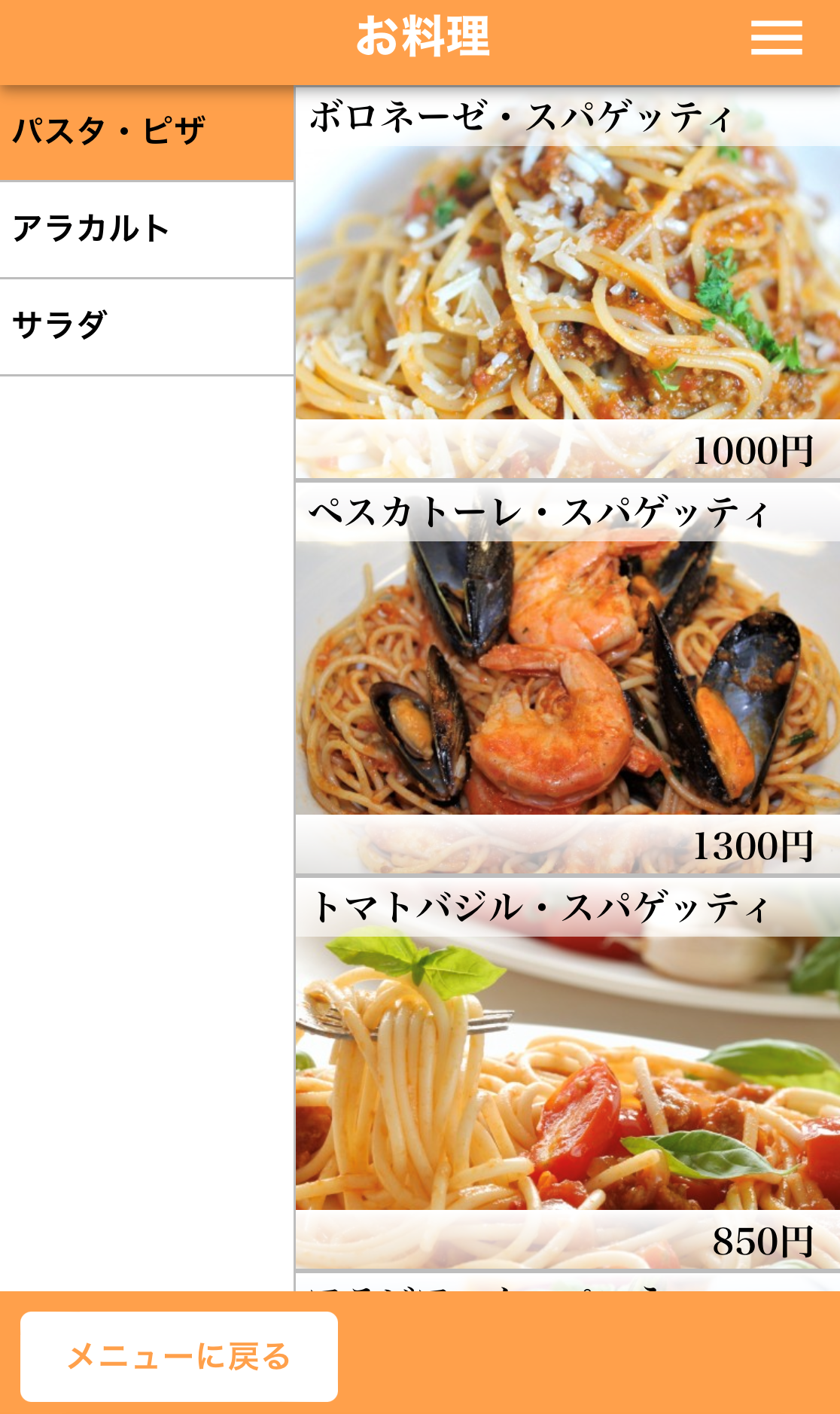
Task: Open the トマトバジル・スパゲッティ dish card
Action: coord(567,1073)
